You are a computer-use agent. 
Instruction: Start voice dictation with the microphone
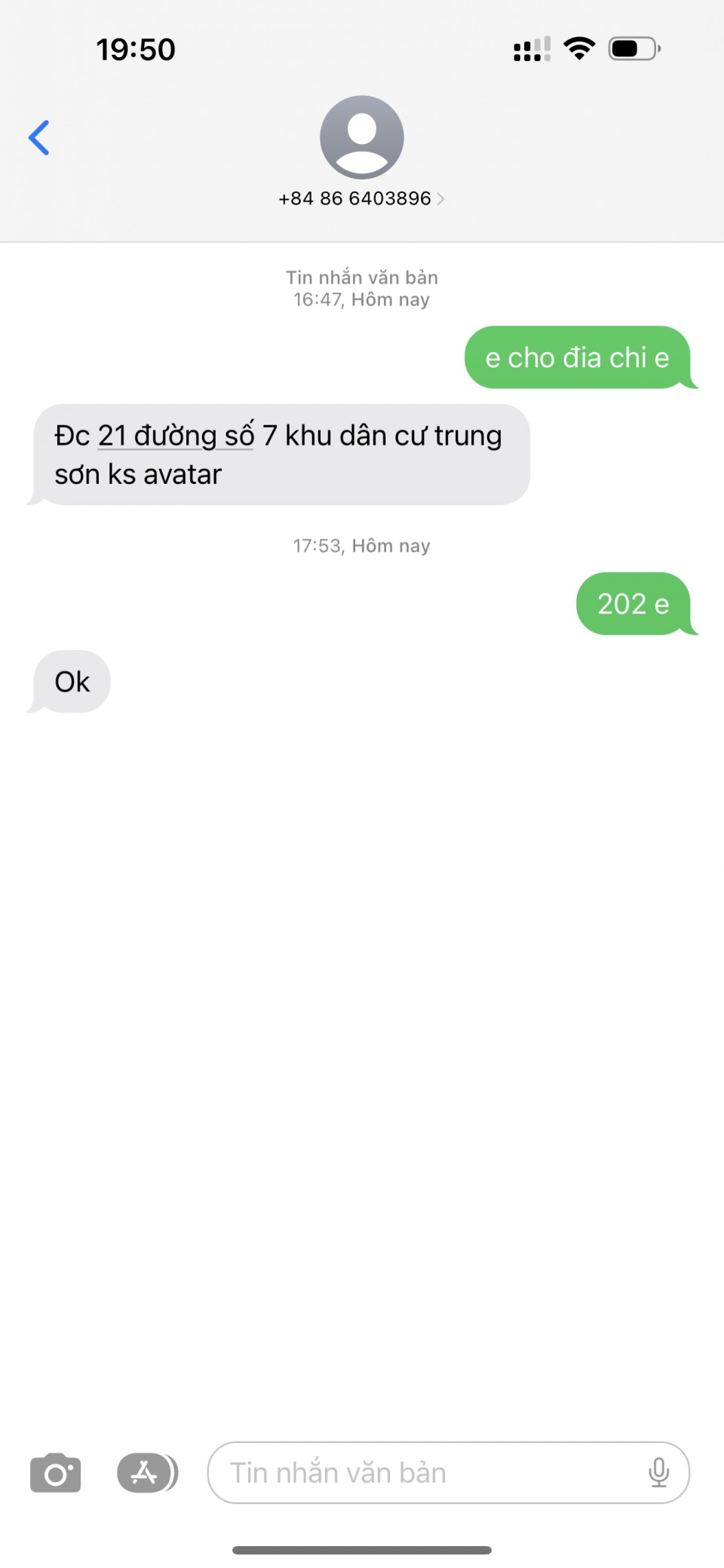[658, 1473]
